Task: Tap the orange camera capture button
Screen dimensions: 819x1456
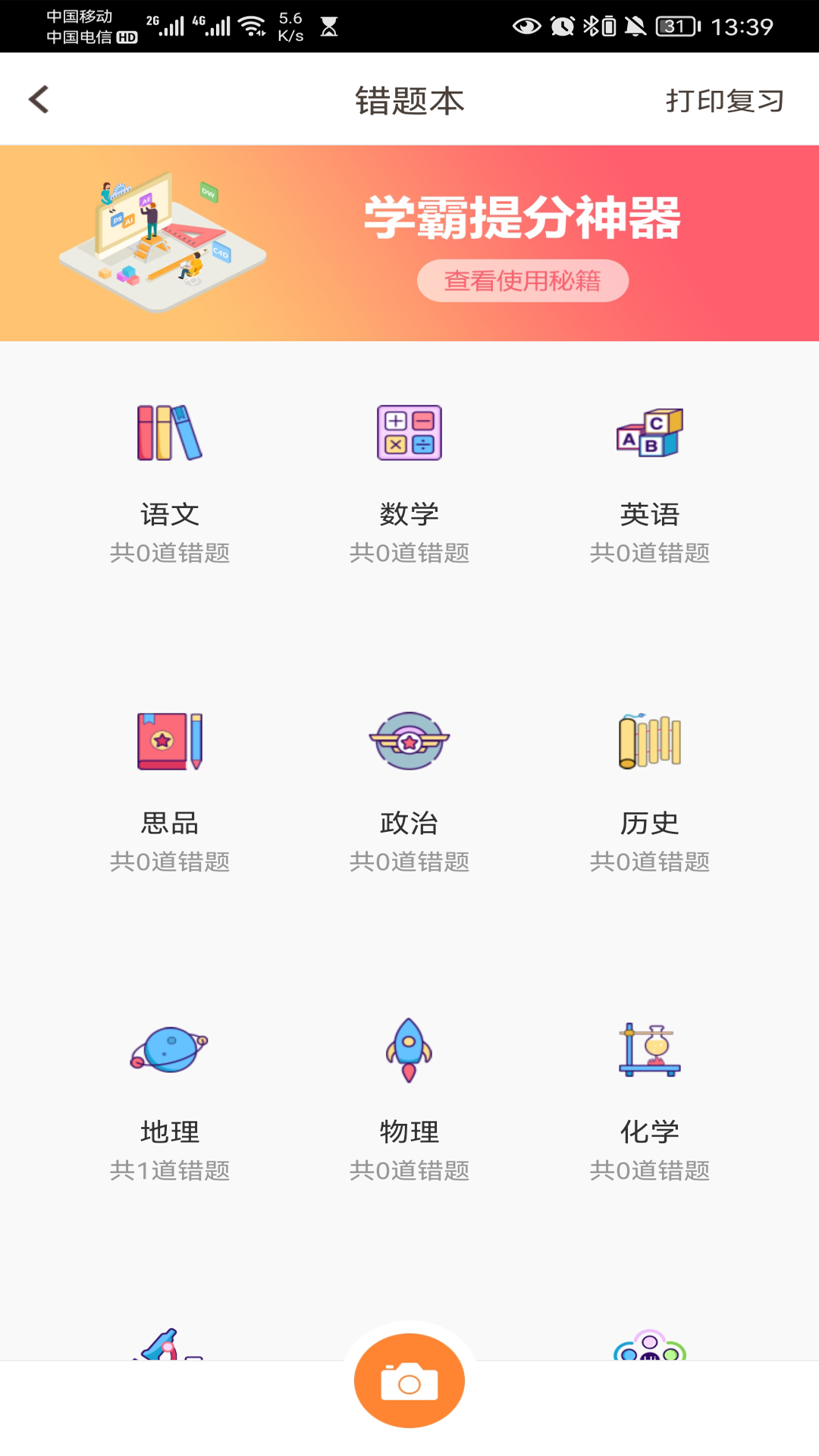Action: tap(409, 1382)
